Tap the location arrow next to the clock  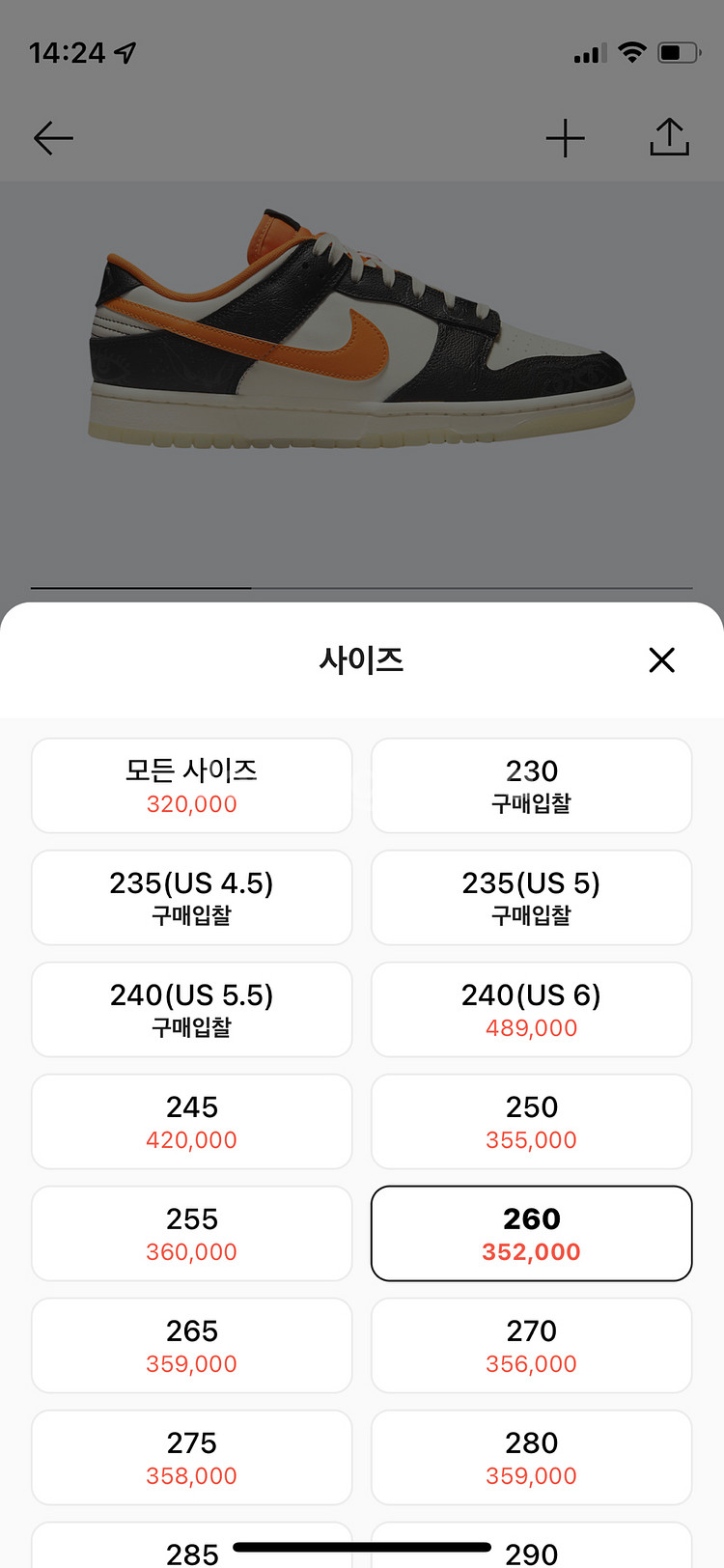click(125, 52)
